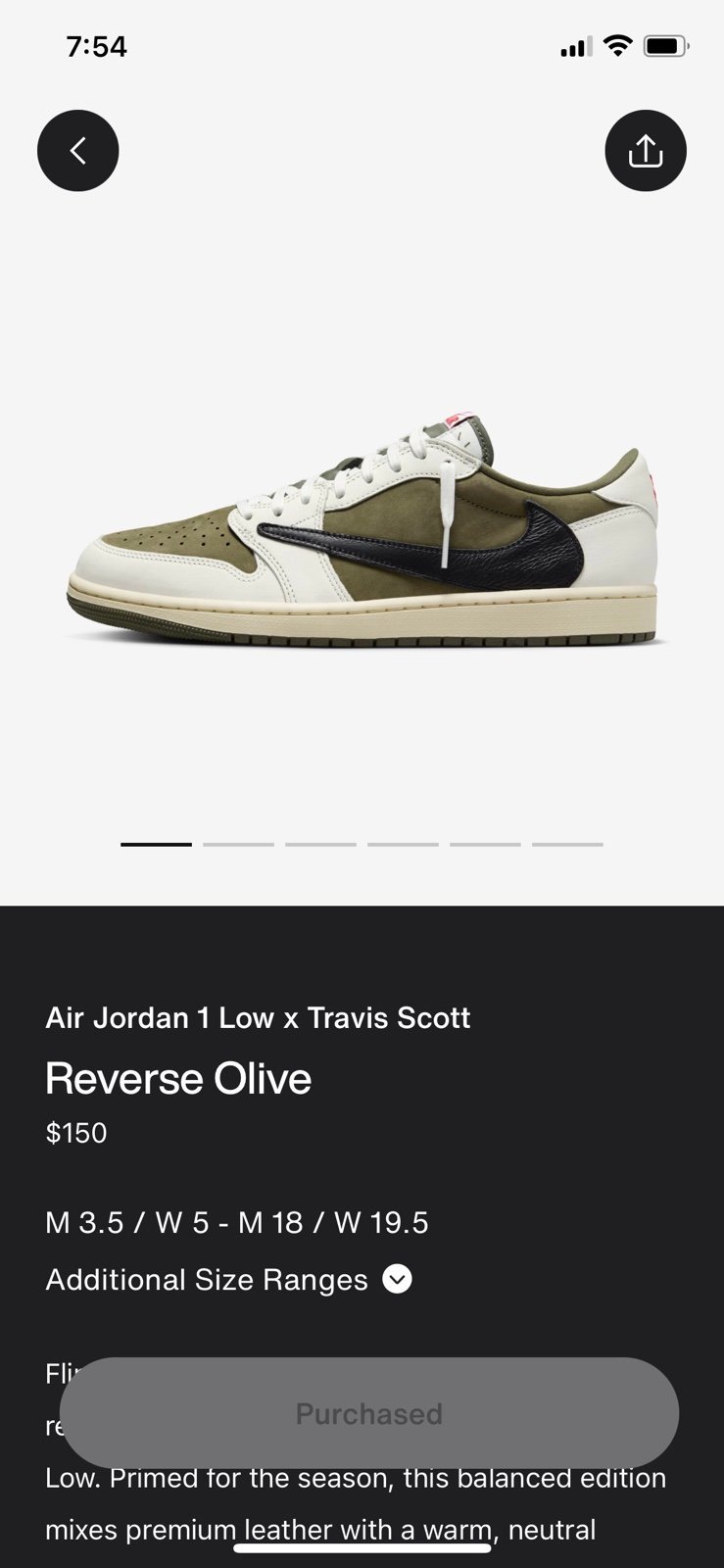Jump to the second image indicator
724x1568 pixels.
pyautogui.click(x=238, y=844)
